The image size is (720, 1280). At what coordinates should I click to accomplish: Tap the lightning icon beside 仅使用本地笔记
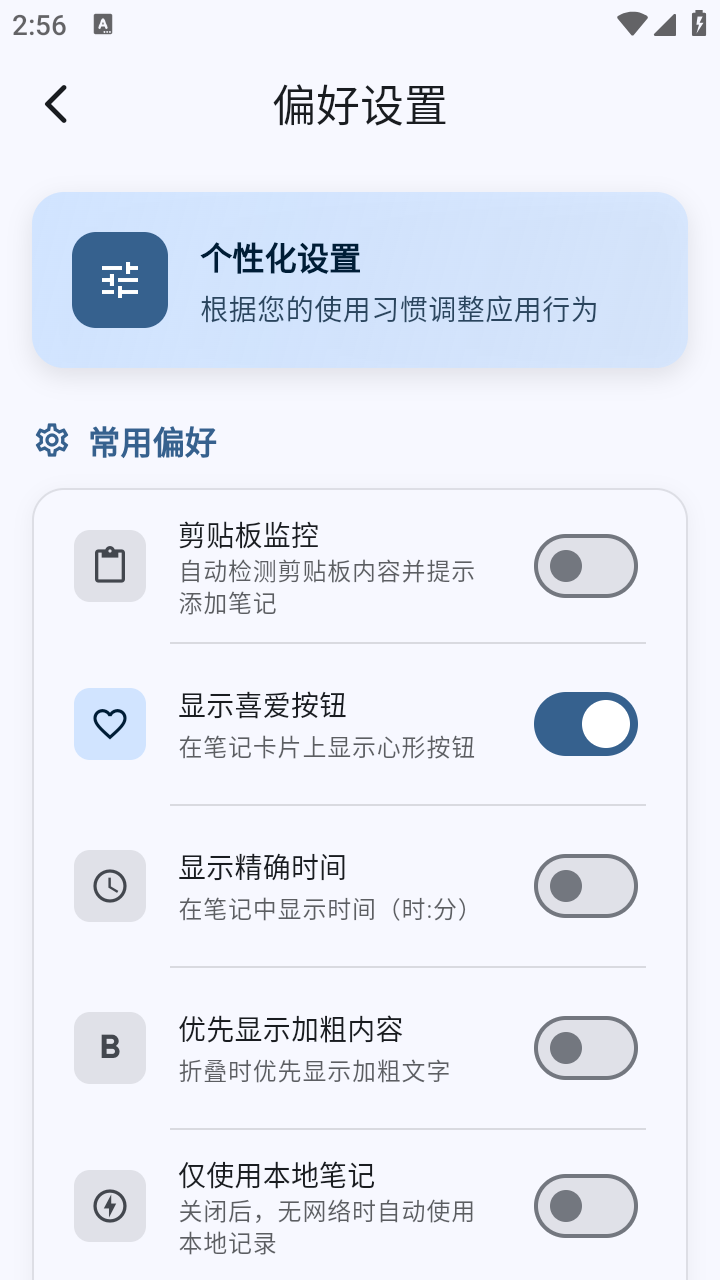tap(109, 1206)
